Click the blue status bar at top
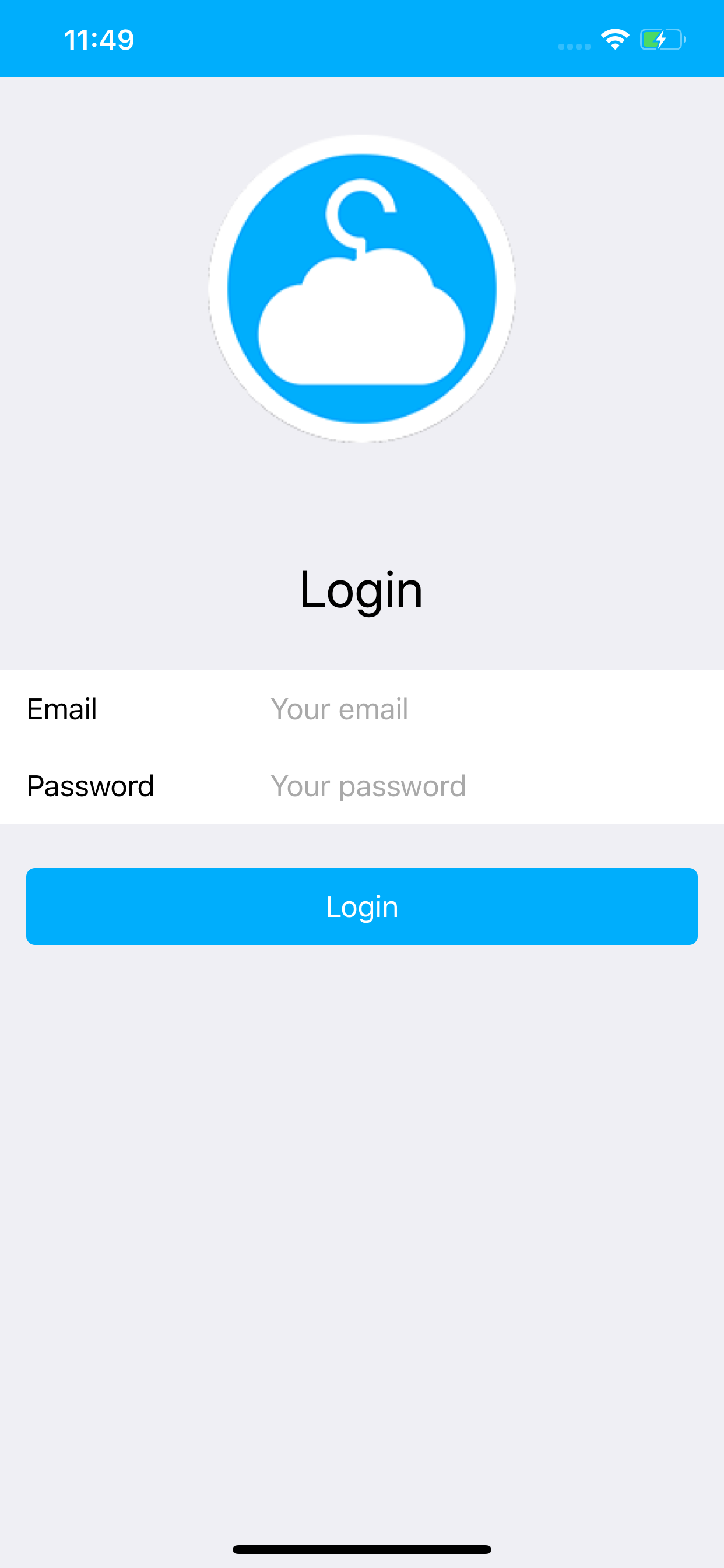This screenshot has width=724, height=1568. (x=362, y=38)
